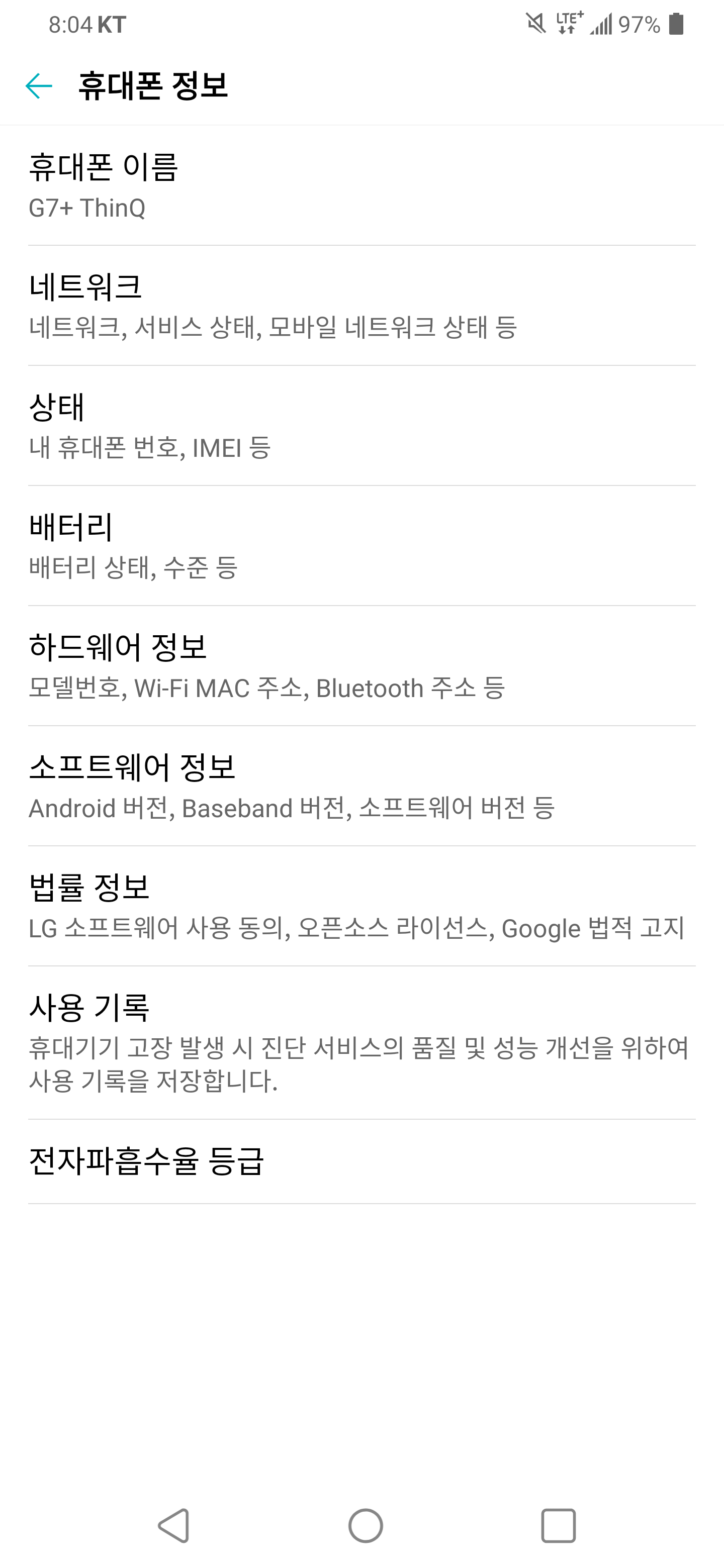Image resolution: width=724 pixels, height=1568 pixels.
Task: Open the 배터리 status row
Action: coord(361,545)
